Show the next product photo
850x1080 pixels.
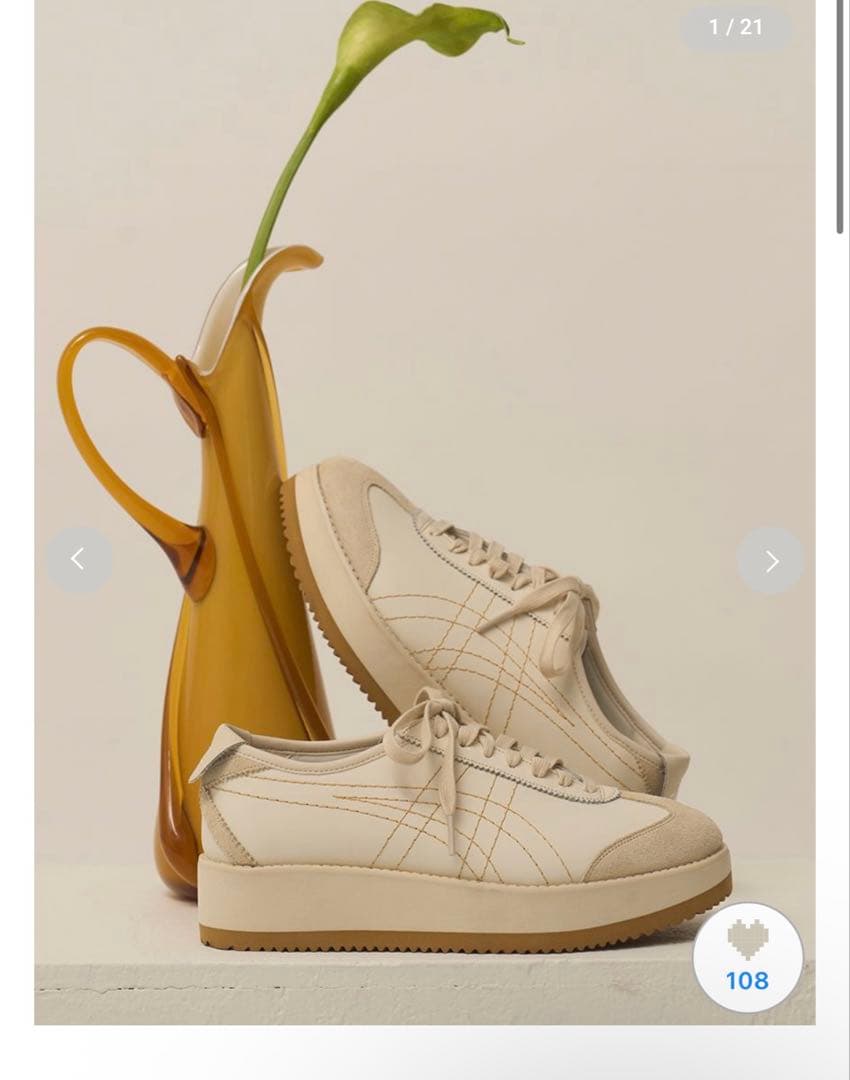771,561
